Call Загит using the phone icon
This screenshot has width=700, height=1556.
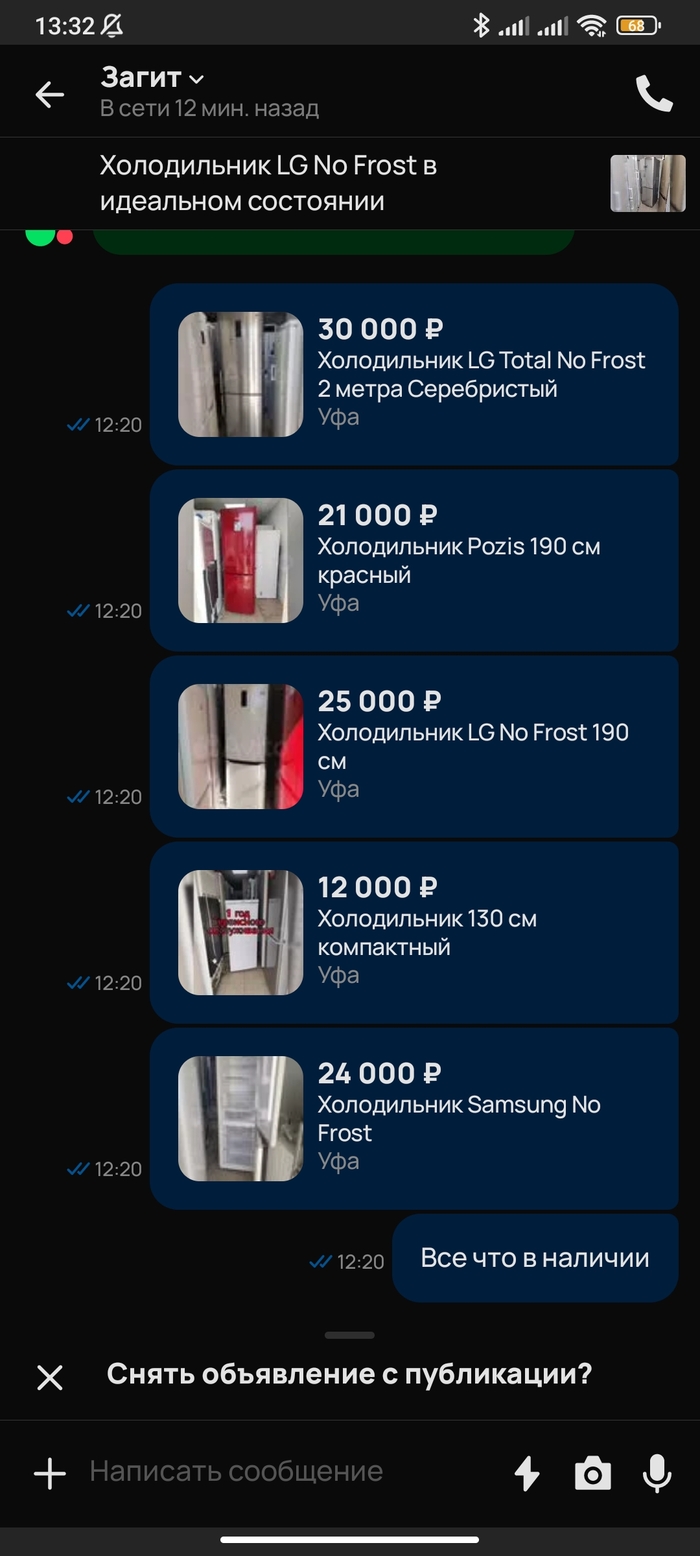(x=654, y=94)
